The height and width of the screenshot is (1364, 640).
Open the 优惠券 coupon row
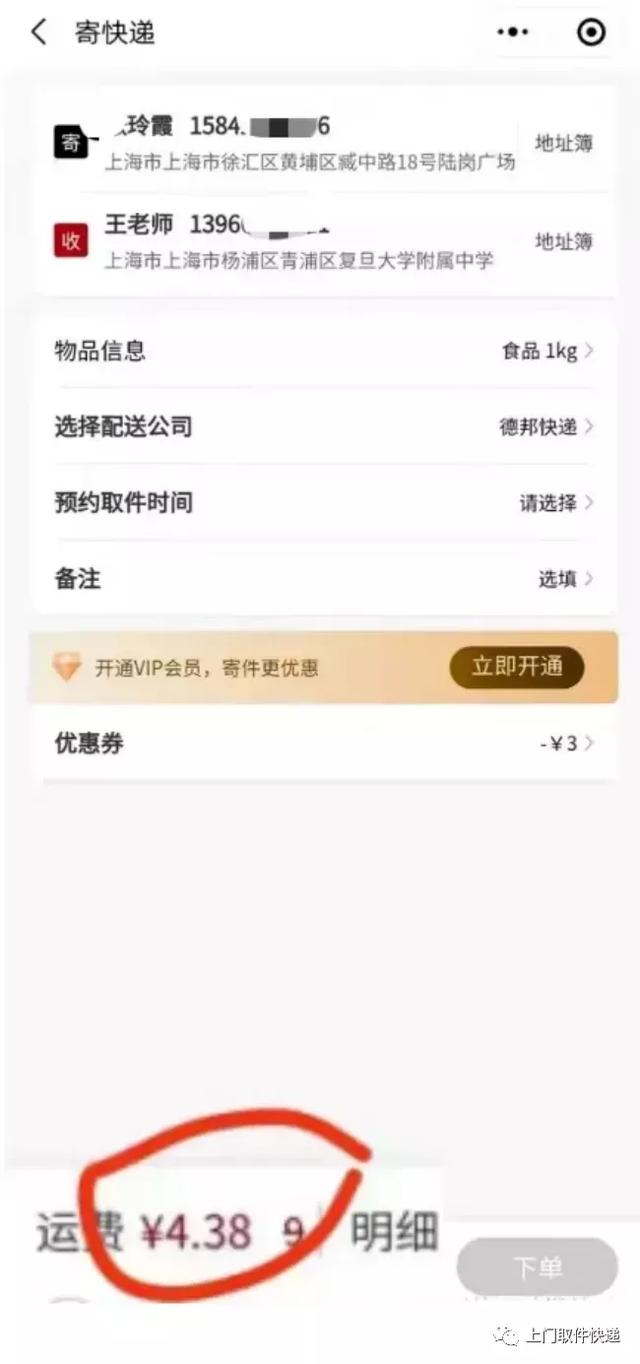pos(324,744)
